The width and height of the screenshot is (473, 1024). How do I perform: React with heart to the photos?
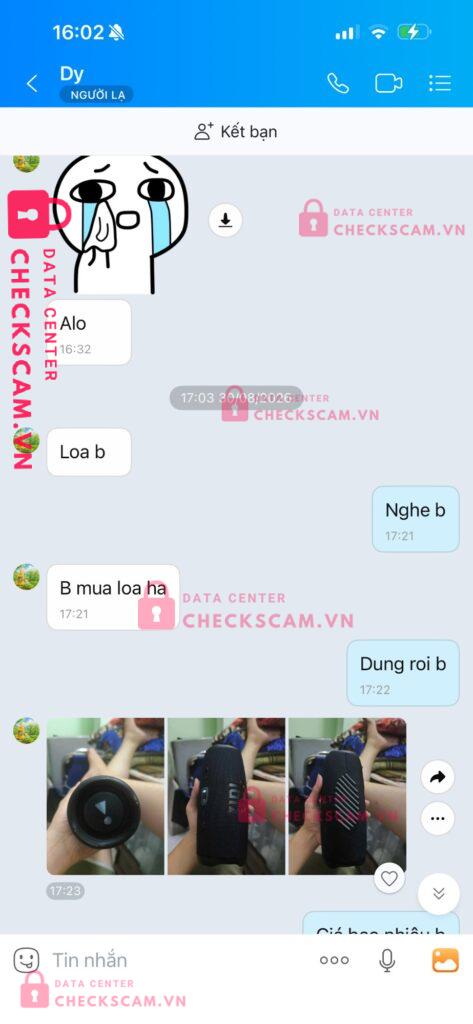[389, 878]
